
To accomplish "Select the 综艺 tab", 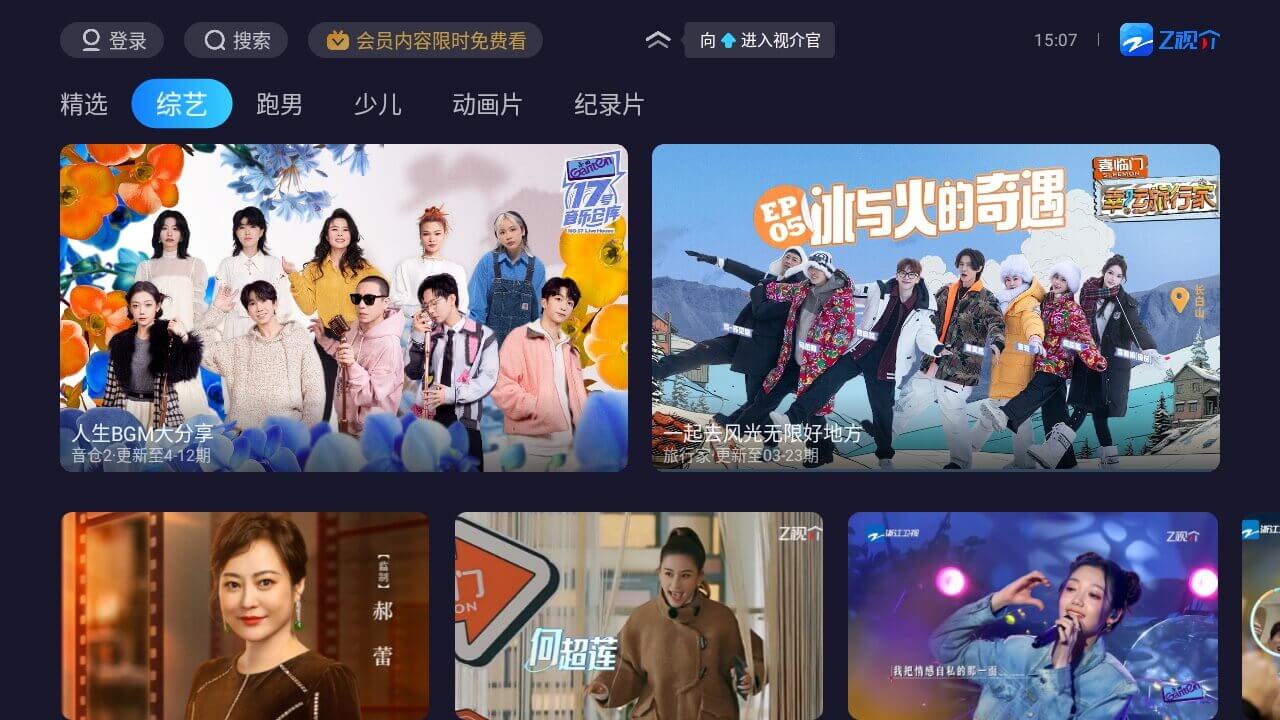I will [182, 104].
